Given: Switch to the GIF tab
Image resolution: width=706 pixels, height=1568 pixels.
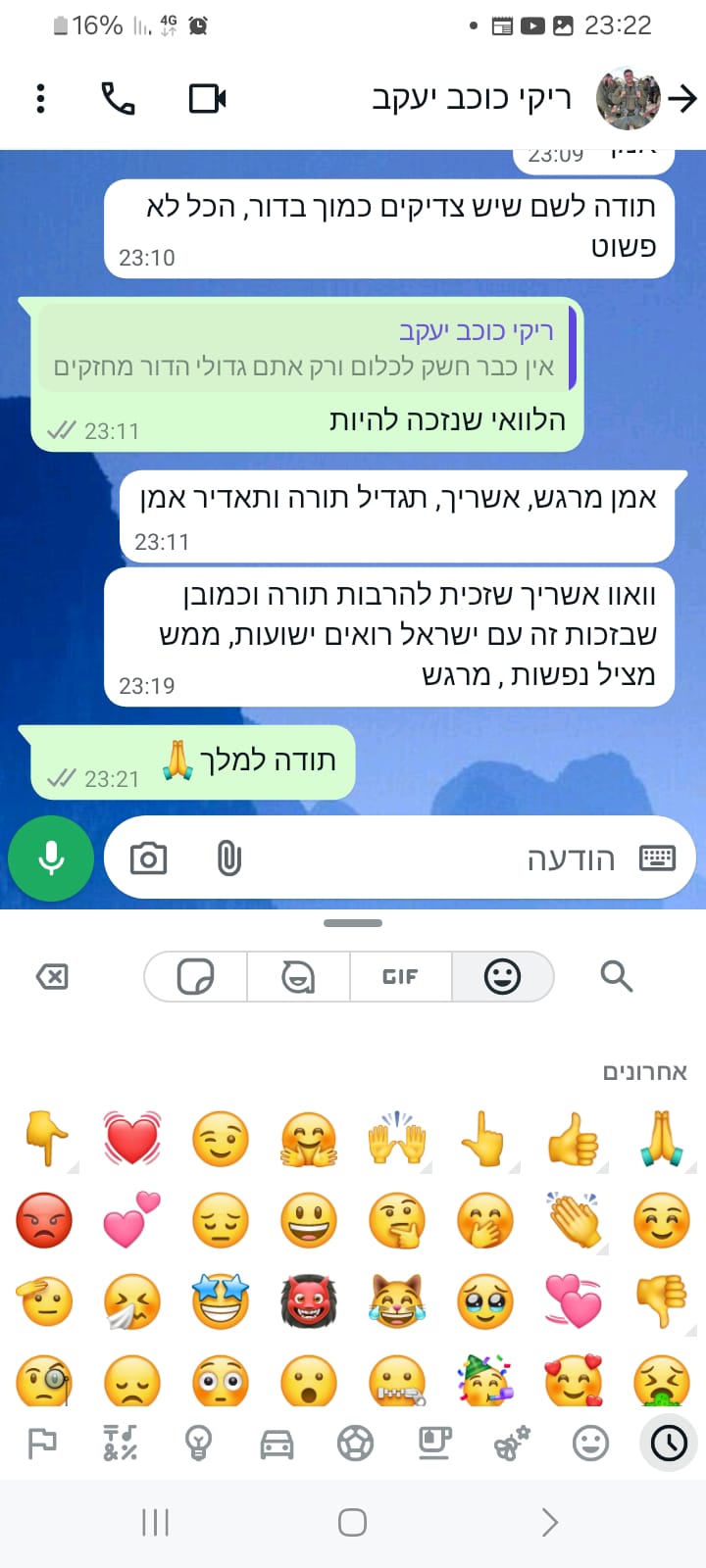Looking at the screenshot, I should tap(400, 976).
